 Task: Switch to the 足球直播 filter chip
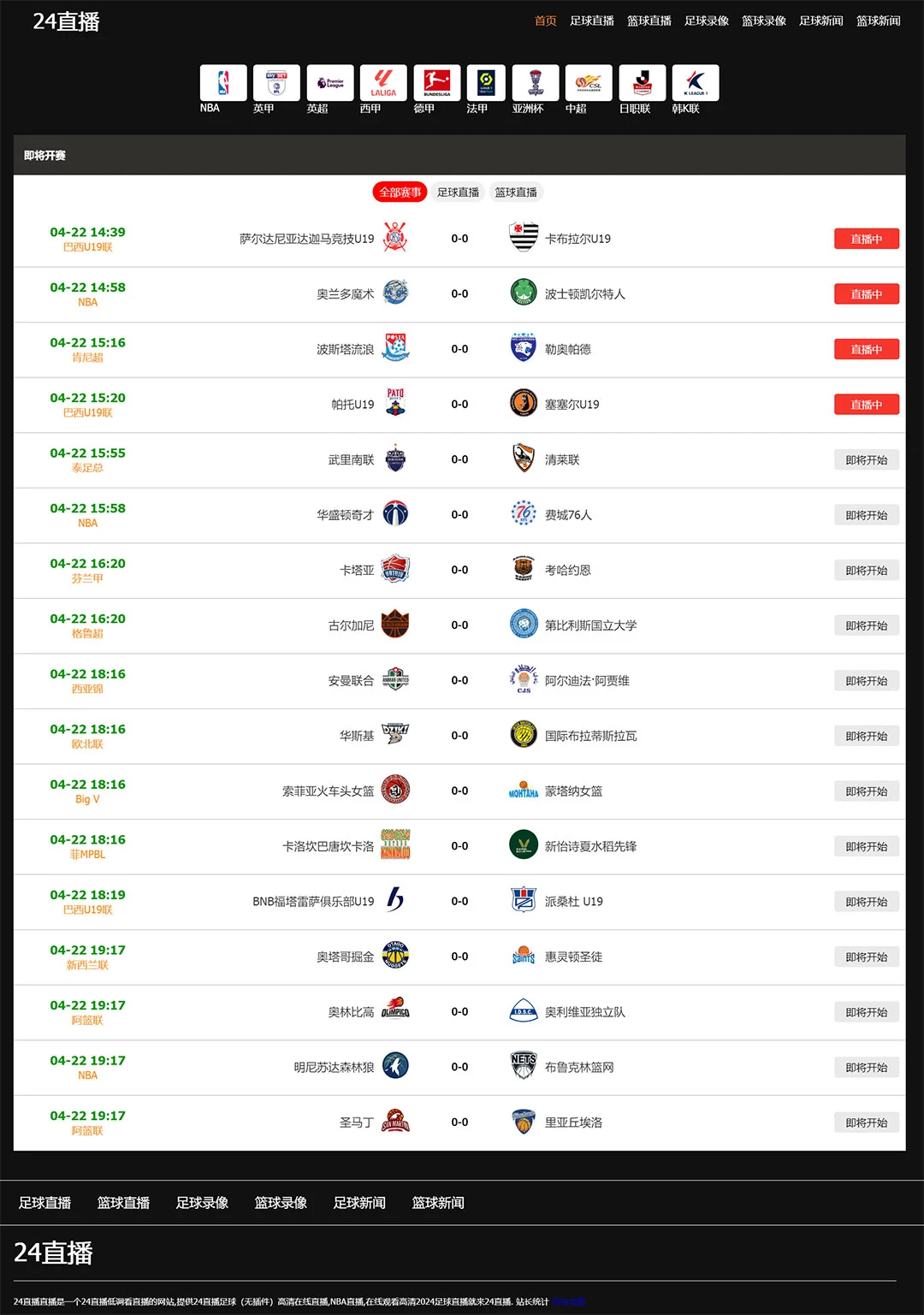click(458, 193)
